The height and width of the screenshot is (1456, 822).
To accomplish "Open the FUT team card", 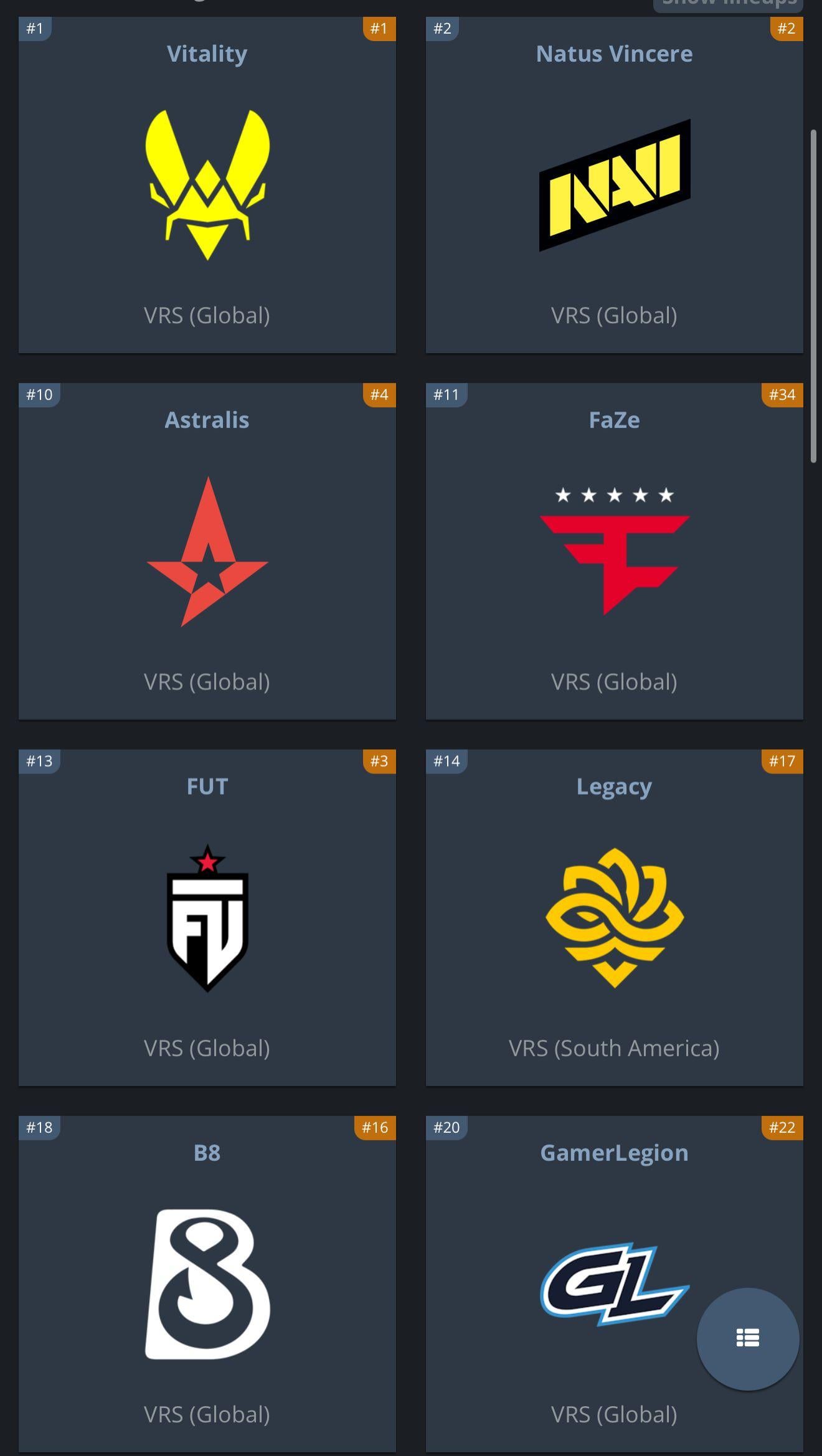I will tap(207, 917).
